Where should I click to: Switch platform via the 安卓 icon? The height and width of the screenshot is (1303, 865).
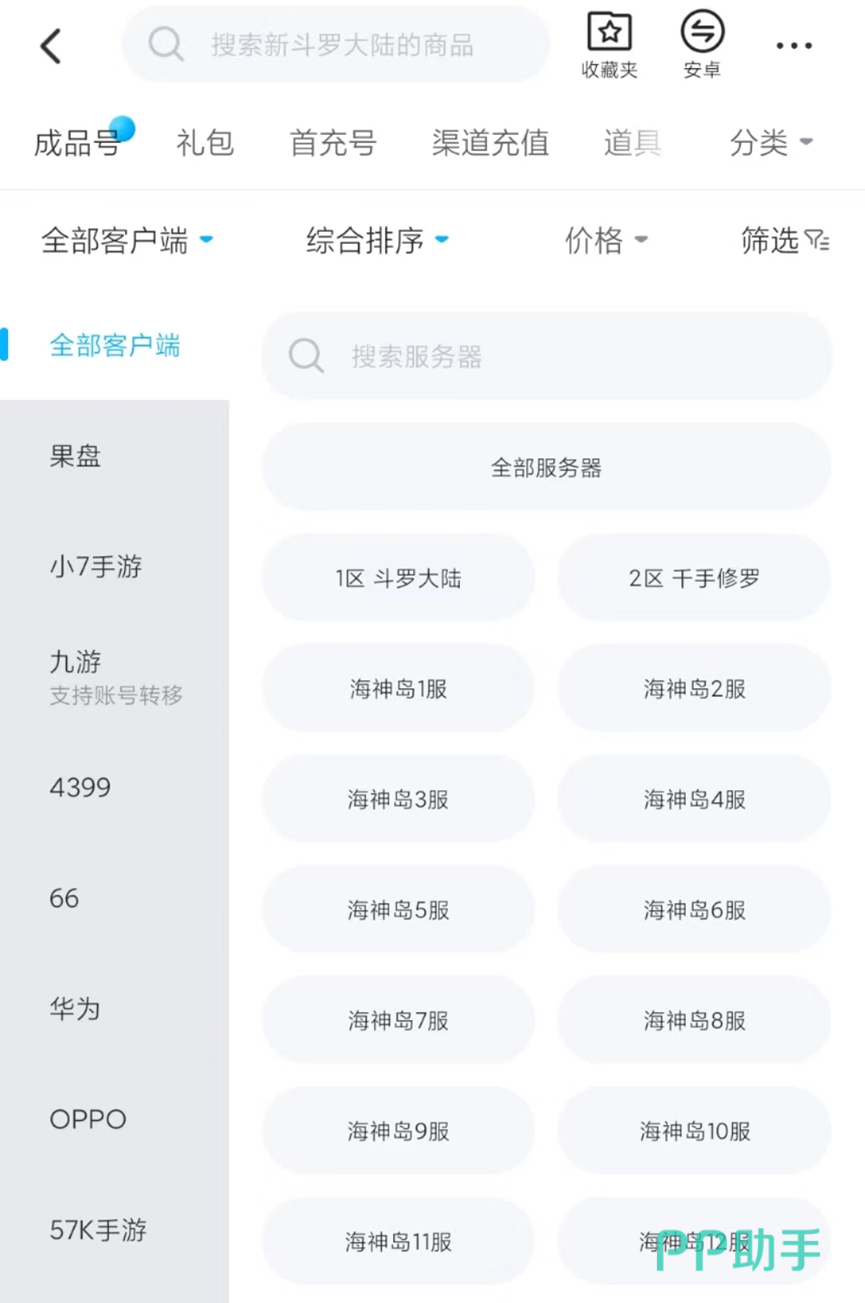point(702,46)
